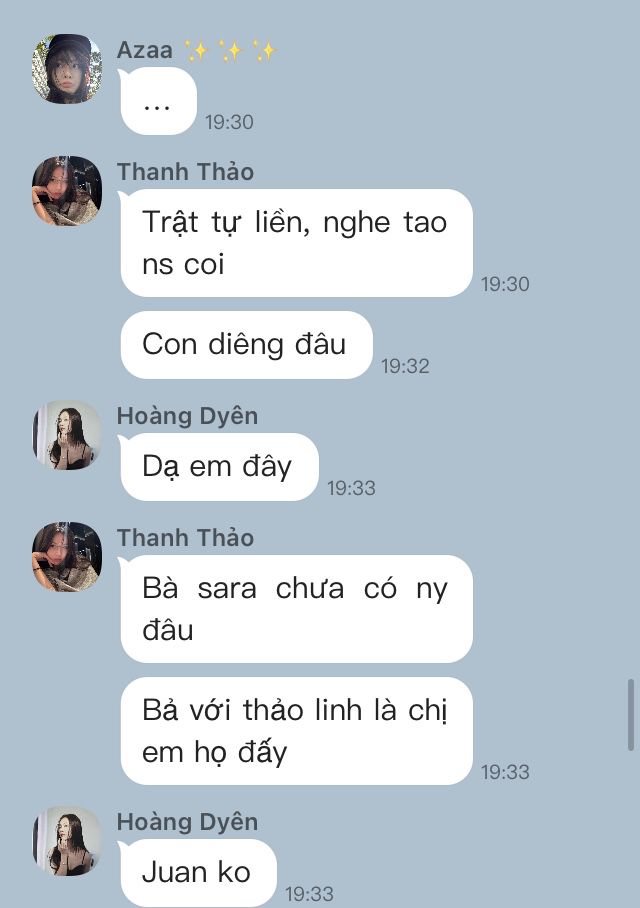Tap Thanh Thảo's avatar beside "Trật tự liền" message
Screen dimensions: 640x908
point(67,191)
